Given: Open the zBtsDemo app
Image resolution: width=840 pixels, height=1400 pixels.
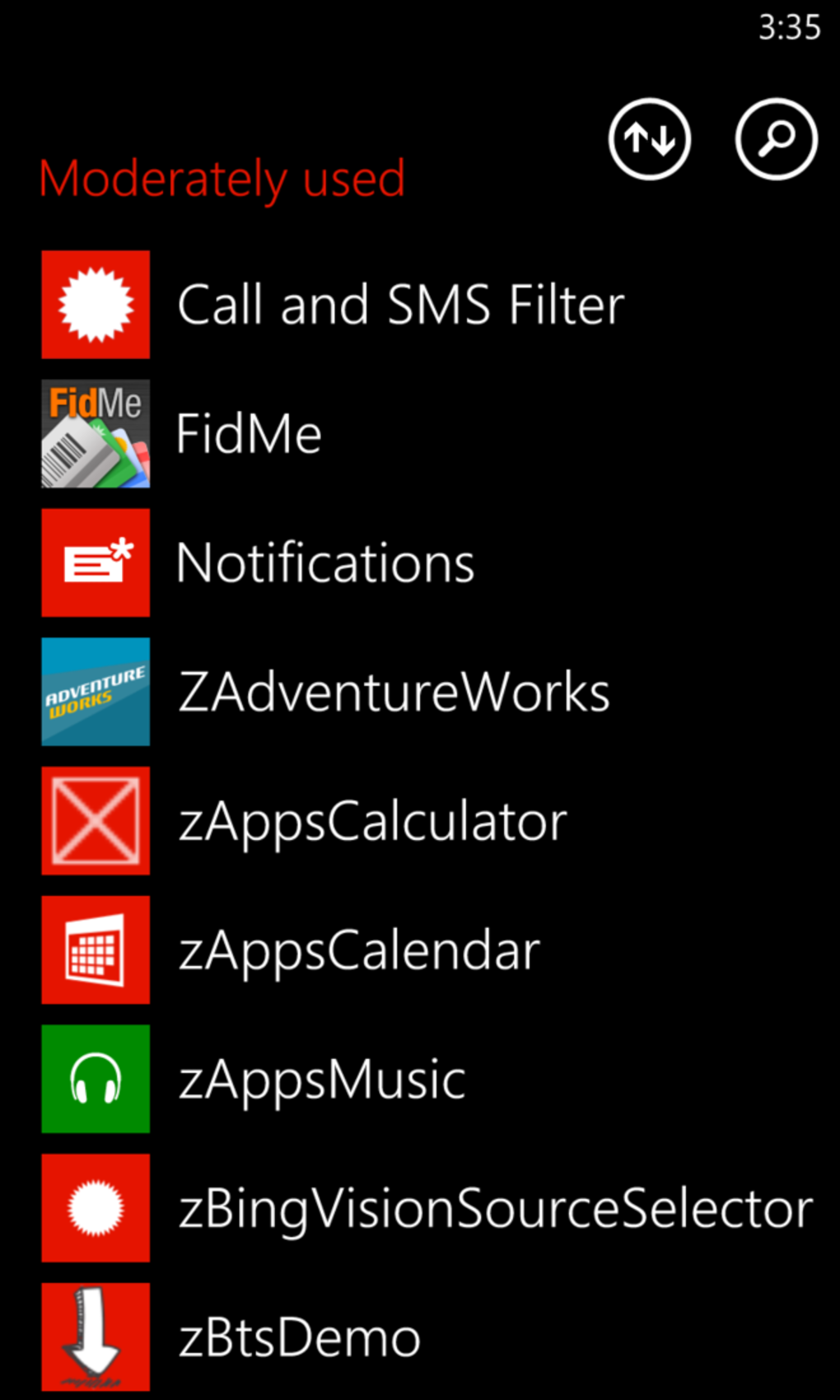Looking at the screenshot, I should pos(300,1337).
